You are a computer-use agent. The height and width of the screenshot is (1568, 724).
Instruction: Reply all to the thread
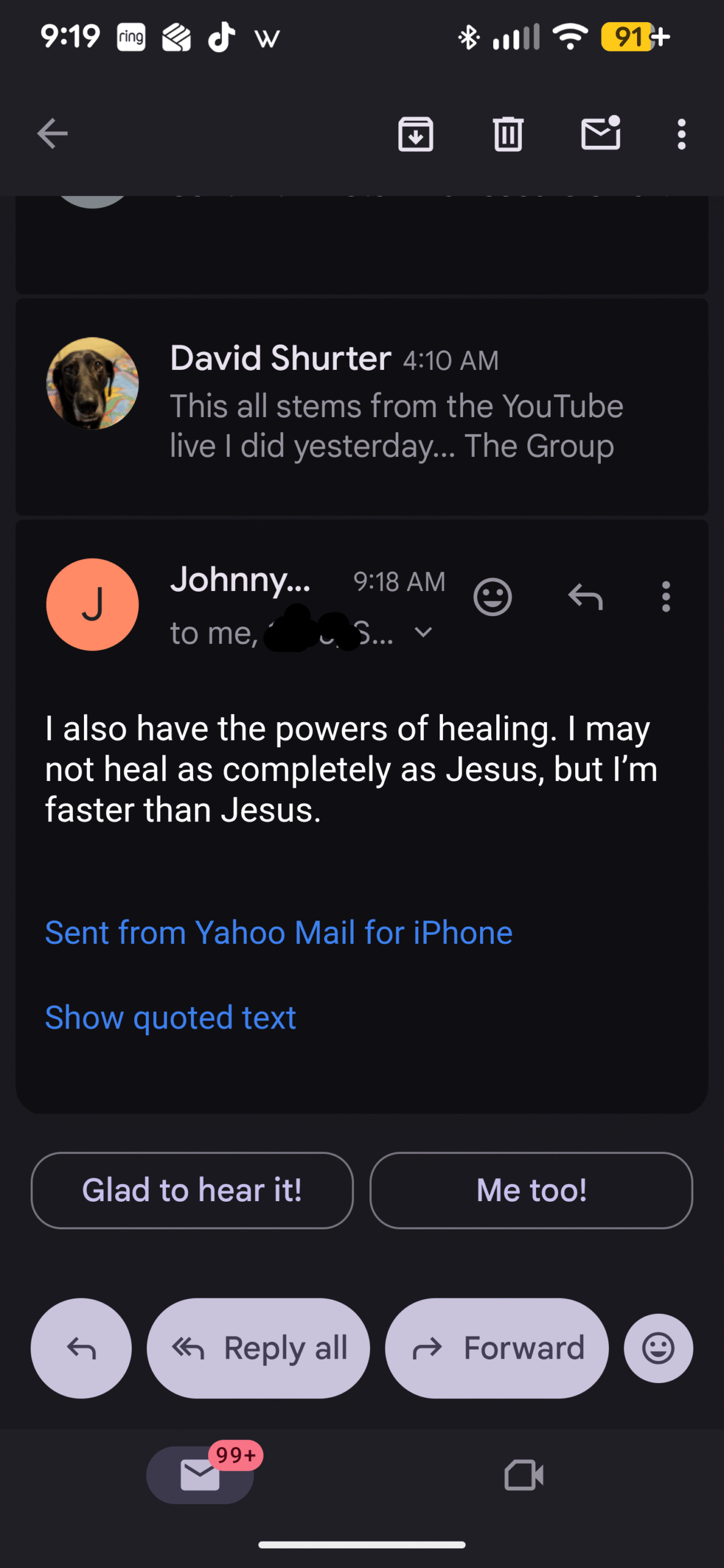click(258, 1348)
